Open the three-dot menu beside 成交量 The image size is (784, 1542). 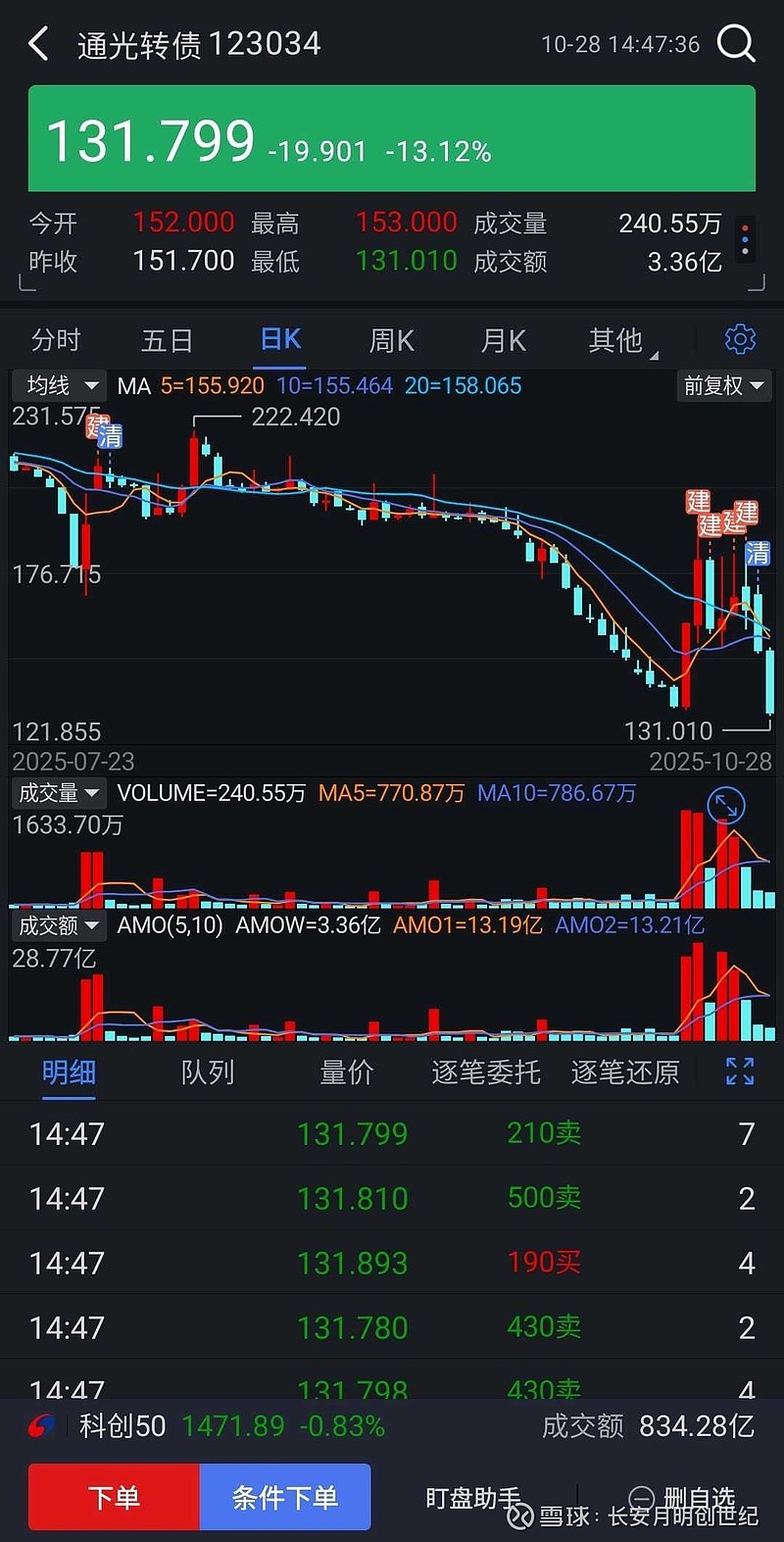pyautogui.click(x=746, y=240)
